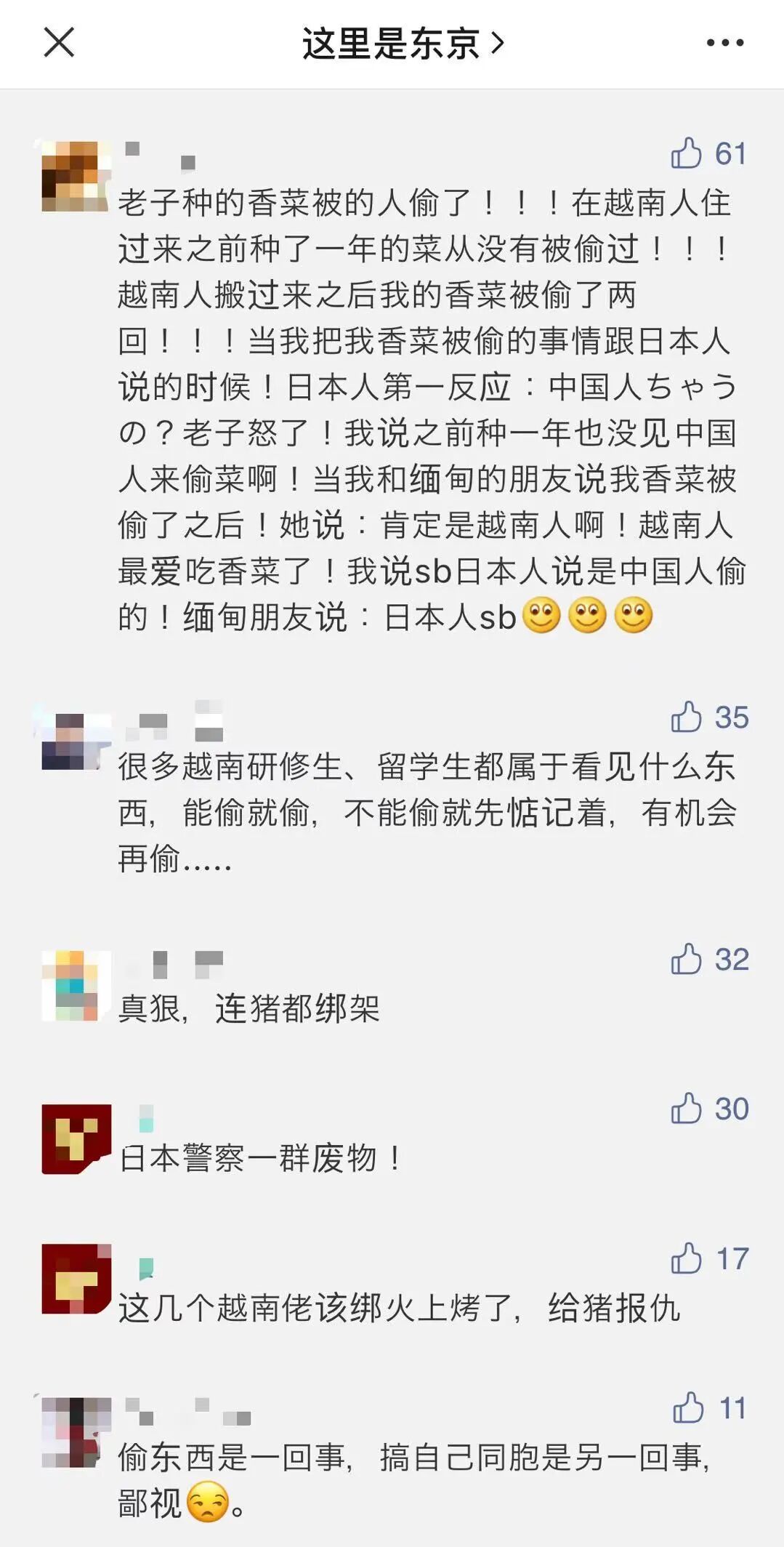Like the comment with 61 likes

coord(686,153)
